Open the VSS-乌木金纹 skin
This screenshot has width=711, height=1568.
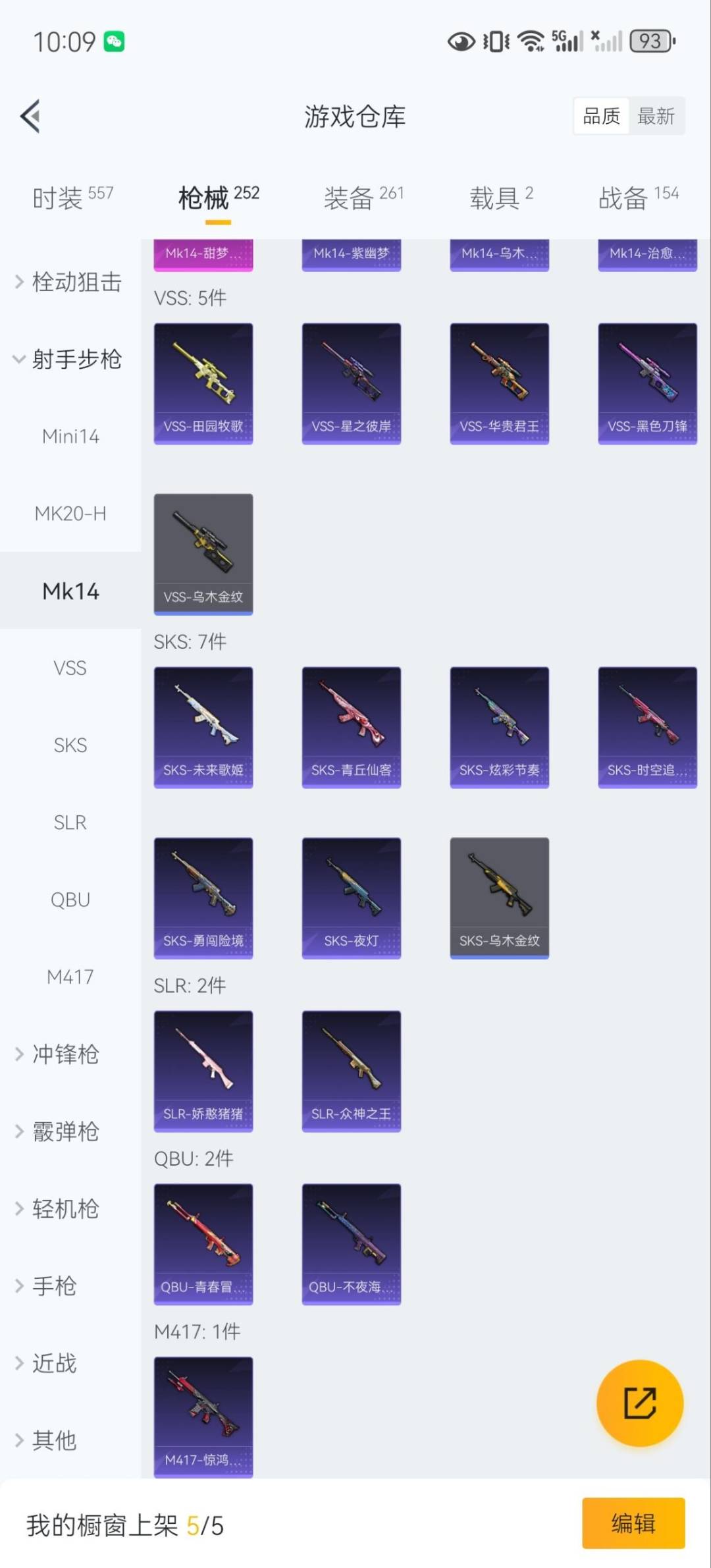point(203,554)
